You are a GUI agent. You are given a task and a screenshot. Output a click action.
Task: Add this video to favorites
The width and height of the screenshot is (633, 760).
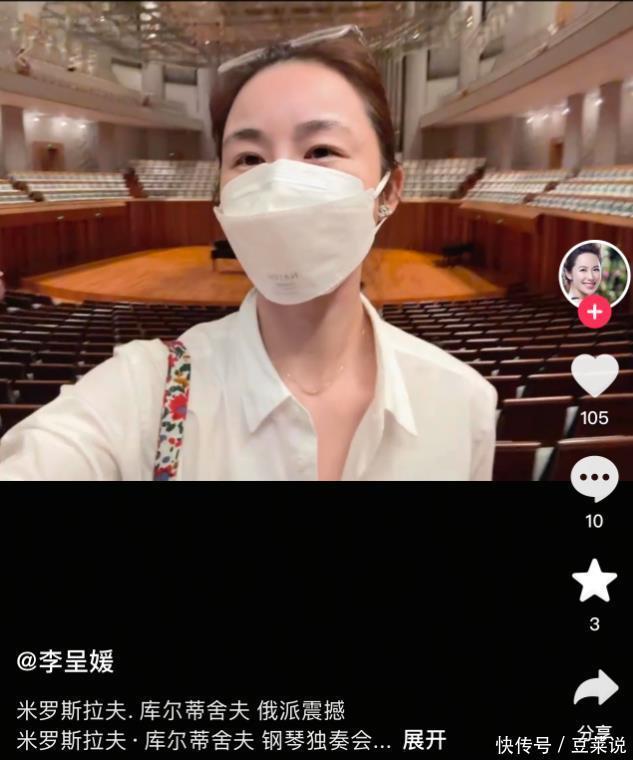tap(594, 582)
